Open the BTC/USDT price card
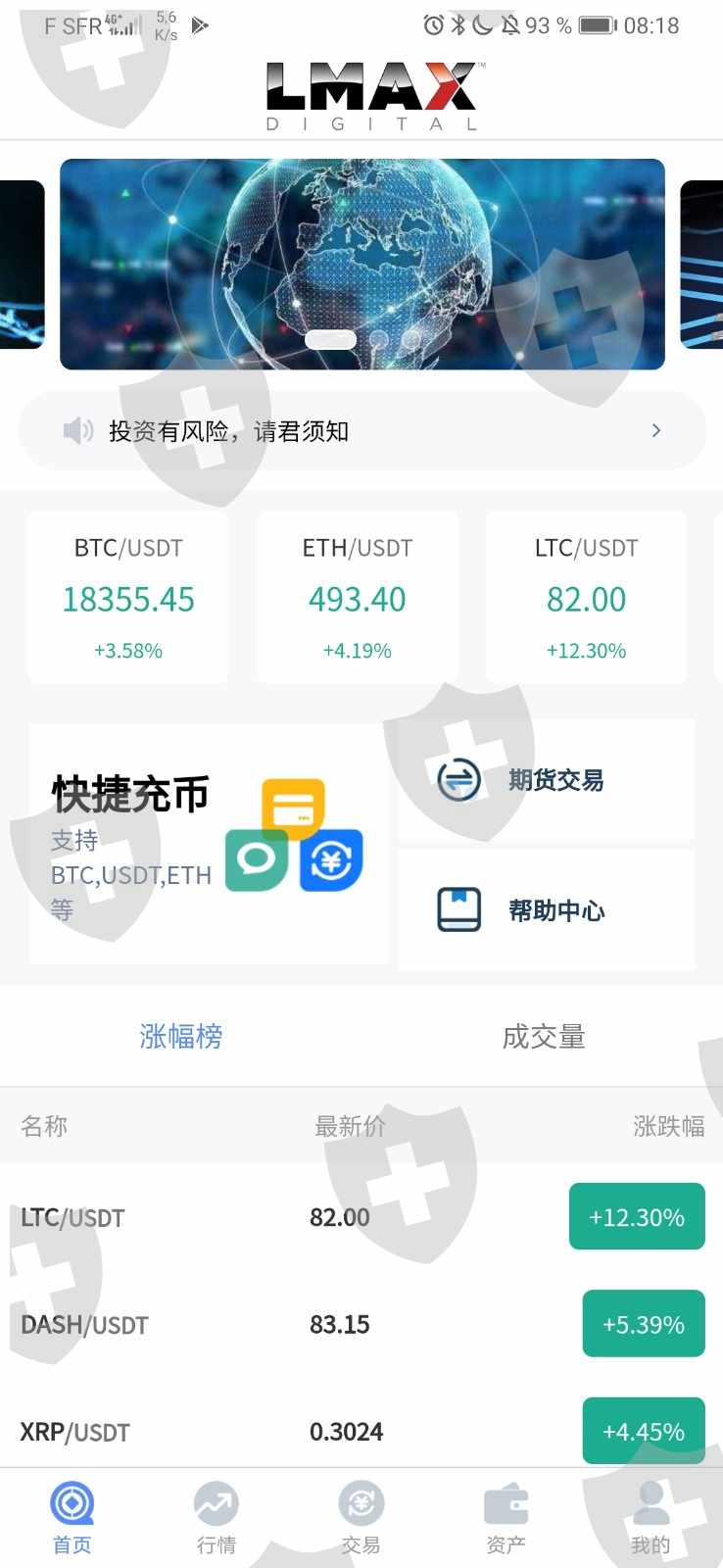This screenshot has height=1568, width=723. click(x=128, y=596)
